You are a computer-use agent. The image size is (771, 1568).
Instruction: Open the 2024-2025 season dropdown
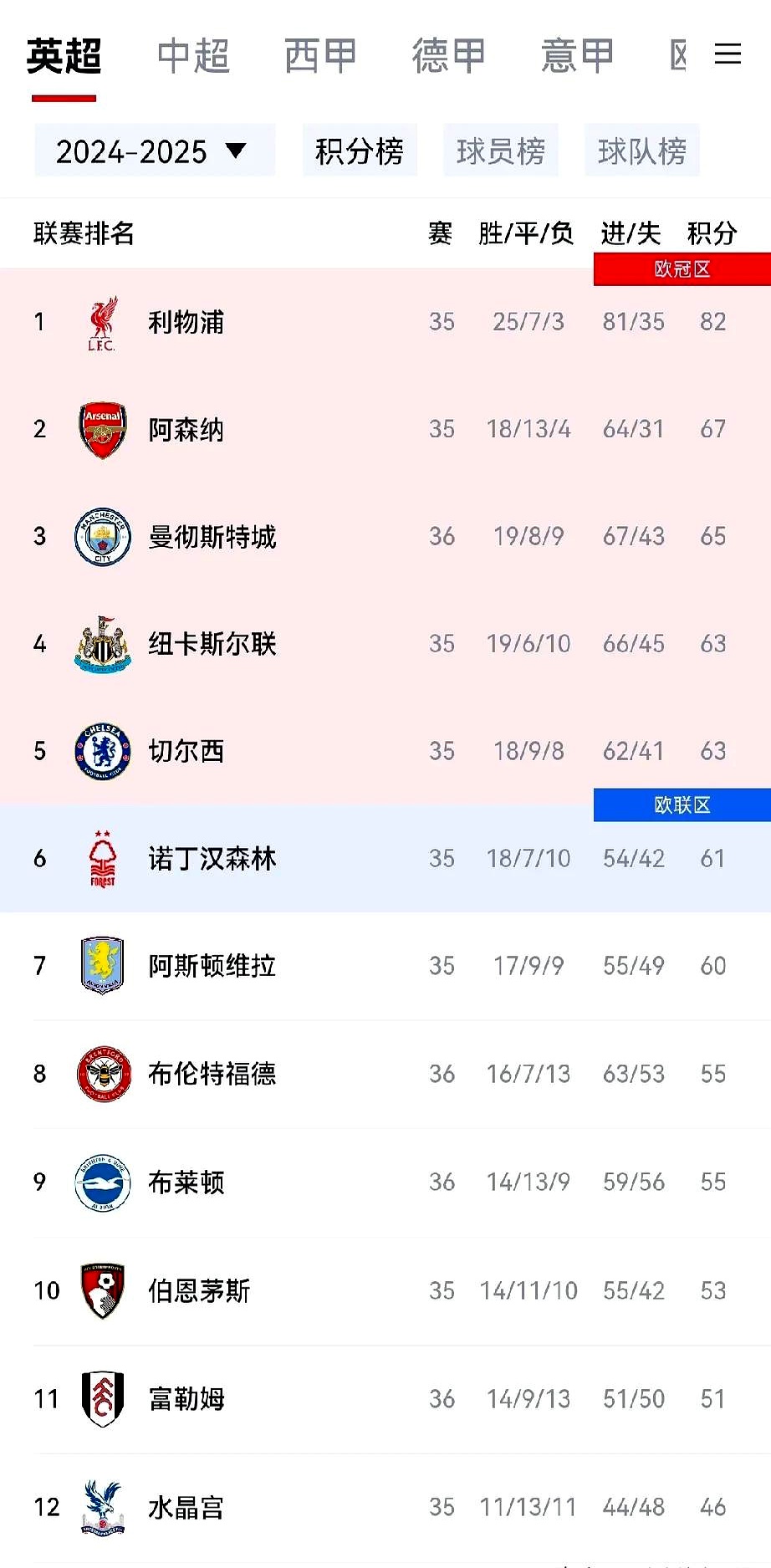pyautogui.click(x=154, y=151)
